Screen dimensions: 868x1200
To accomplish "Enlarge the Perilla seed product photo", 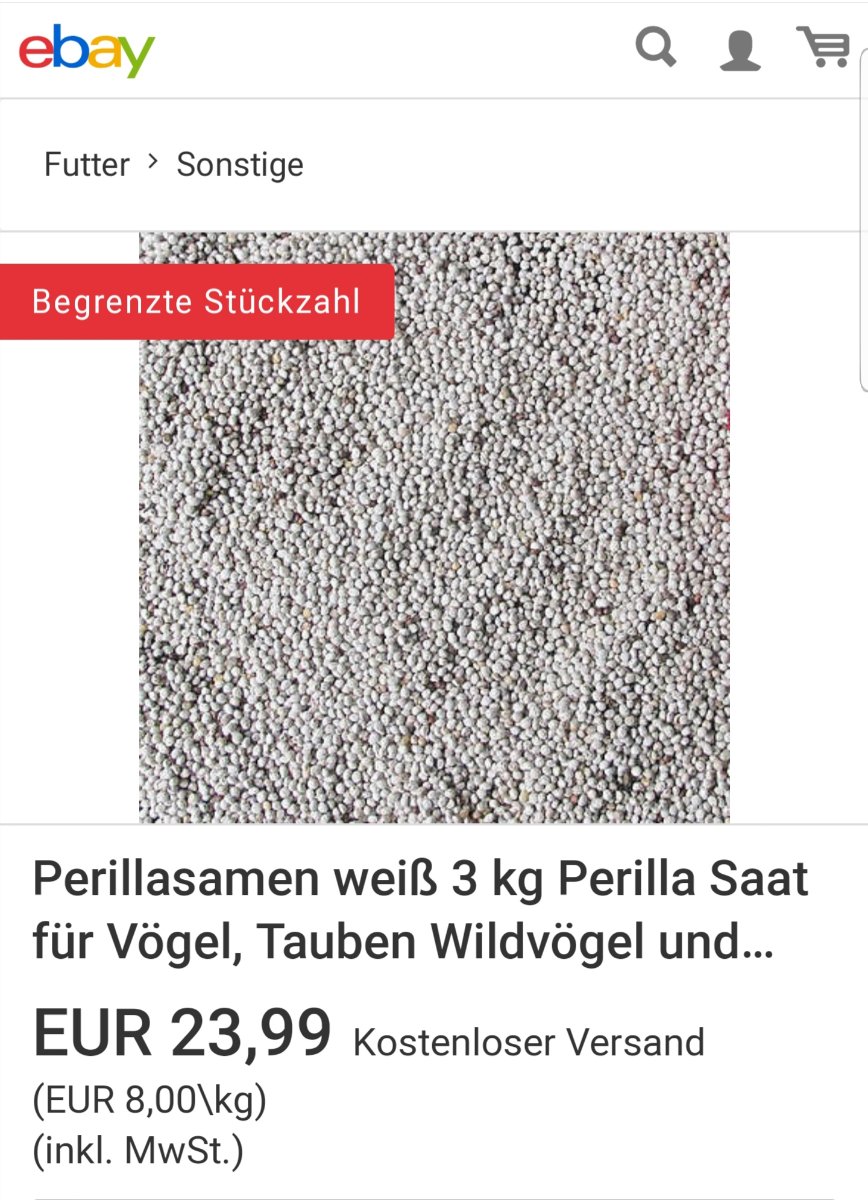I will click(434, 560).
